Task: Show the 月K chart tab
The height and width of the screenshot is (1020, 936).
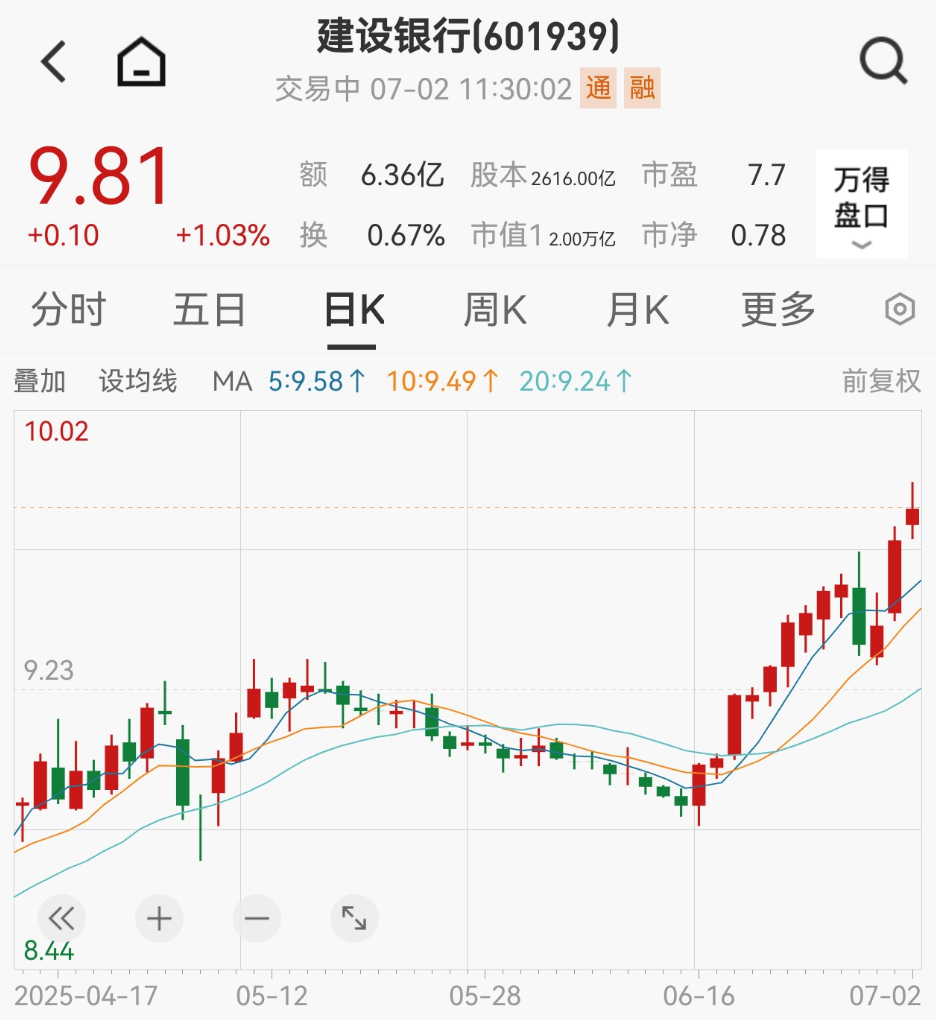Action: pyautogui.click(x=637, y=311)
